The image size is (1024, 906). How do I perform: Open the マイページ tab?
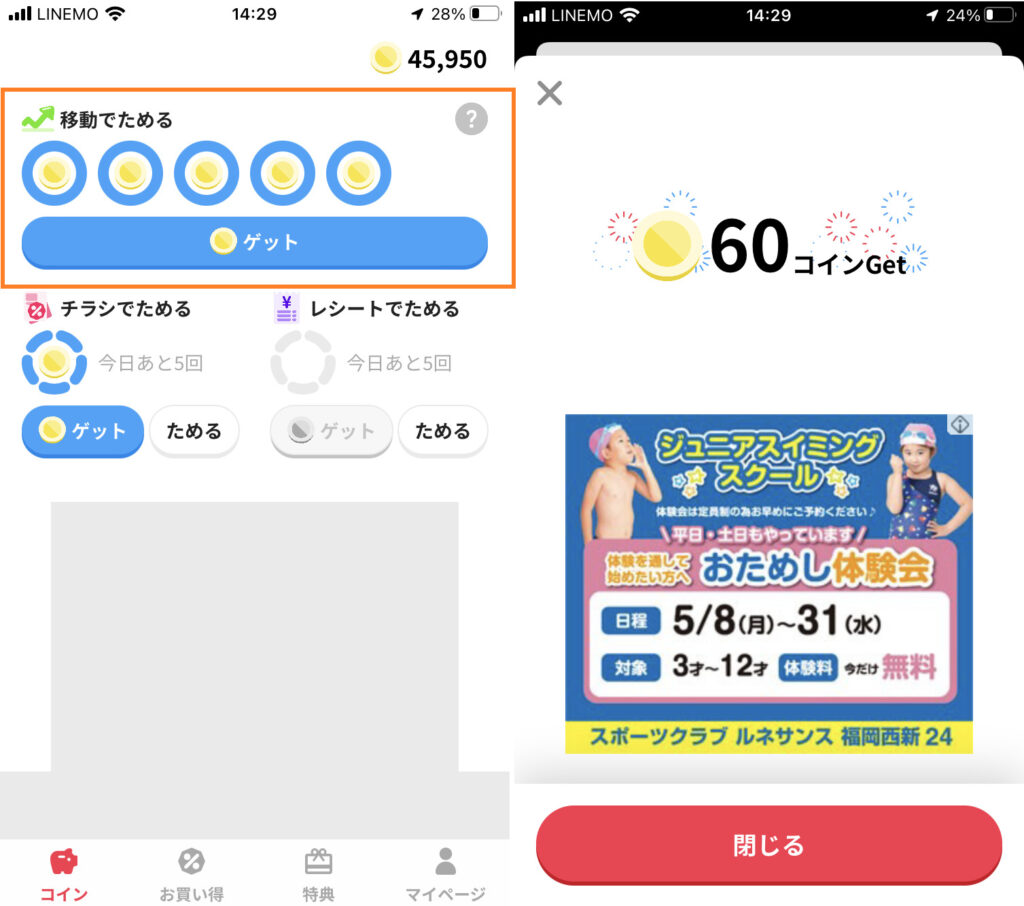tap(445, 873)
